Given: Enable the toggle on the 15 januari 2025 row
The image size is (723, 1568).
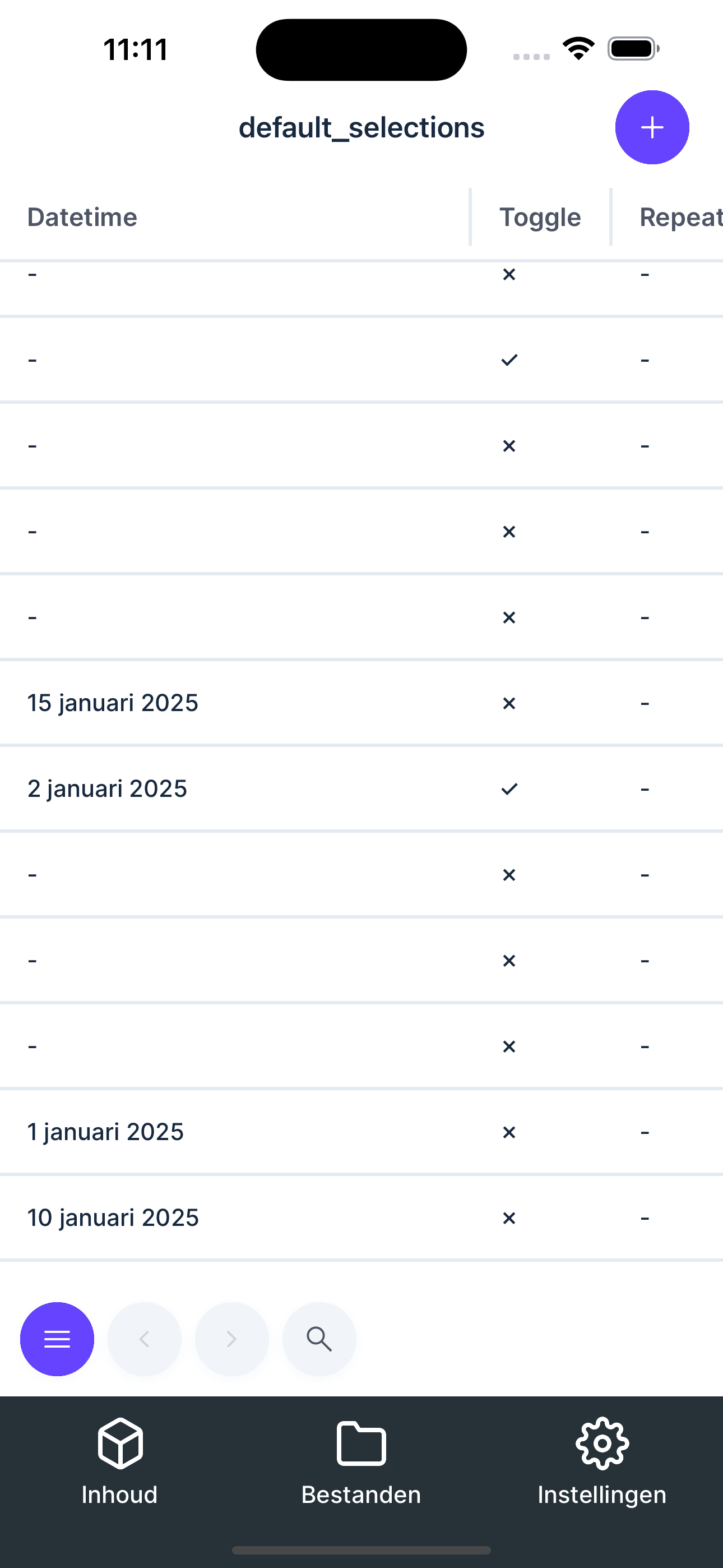Looking at the screenshot, I should coord(509,703).
